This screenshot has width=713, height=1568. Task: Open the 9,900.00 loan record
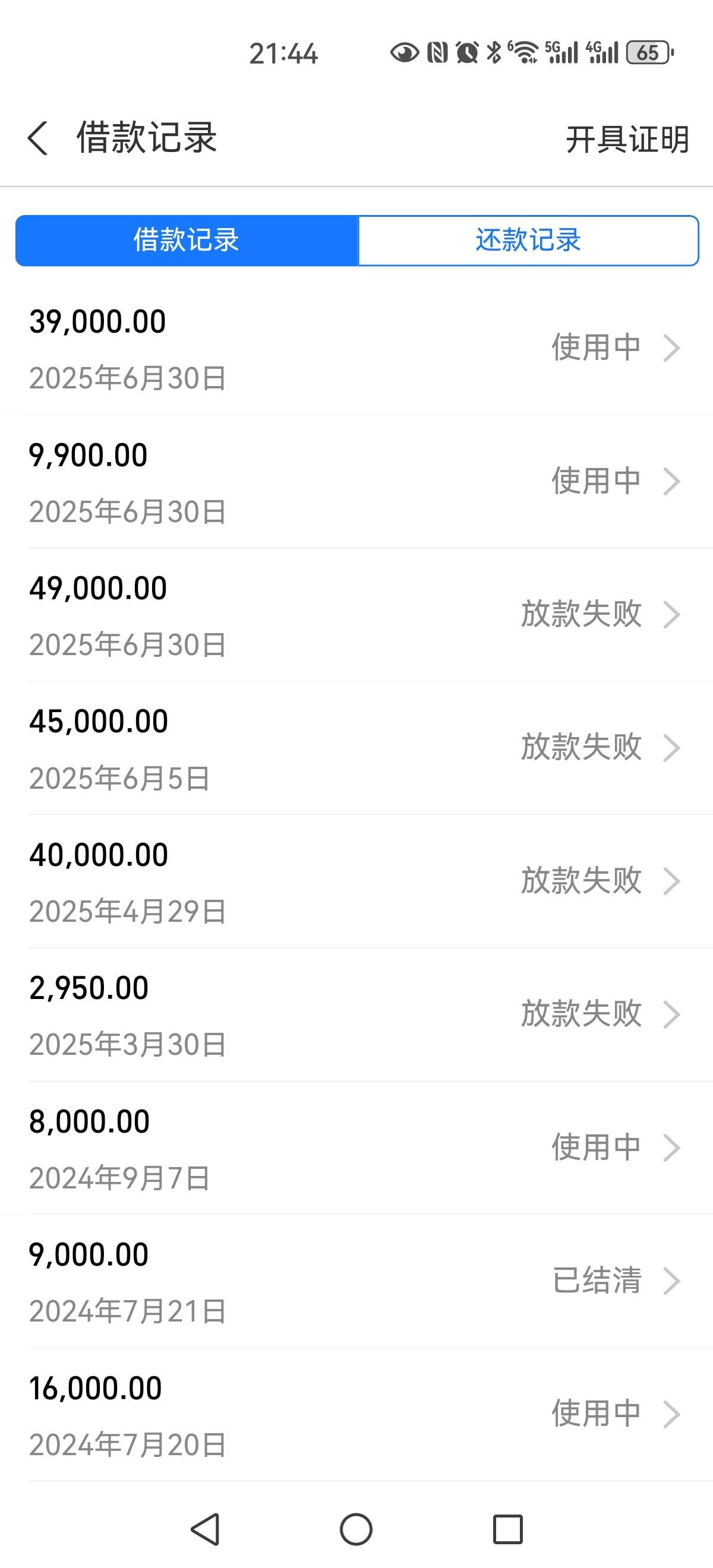pyautogui.click(x=356, y=482)
